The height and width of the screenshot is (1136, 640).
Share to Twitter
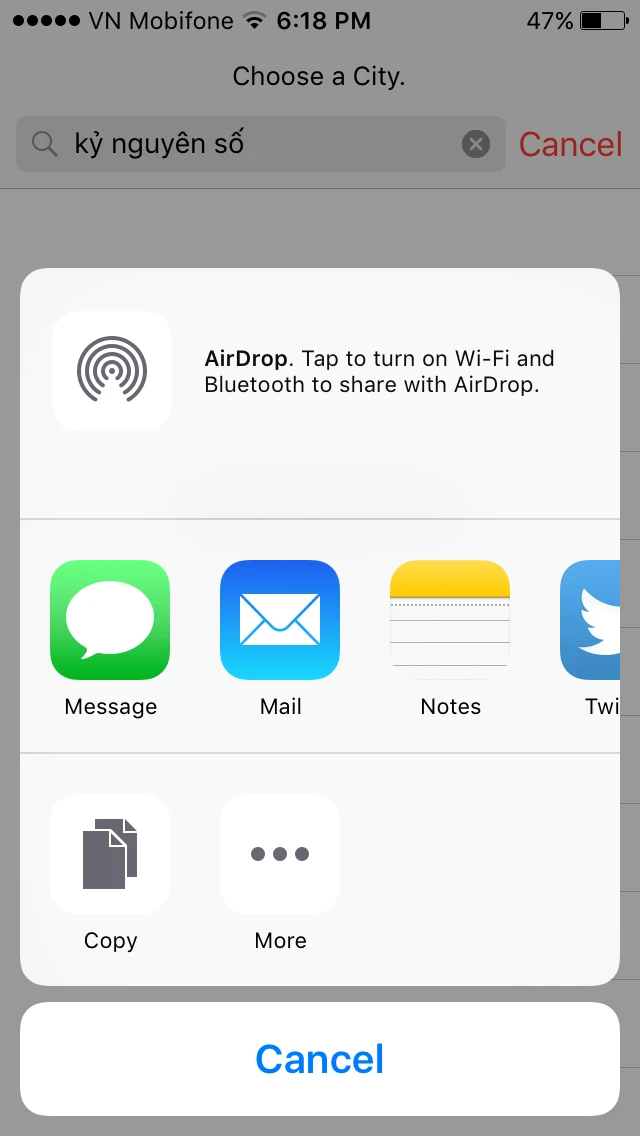pos(592,620)
